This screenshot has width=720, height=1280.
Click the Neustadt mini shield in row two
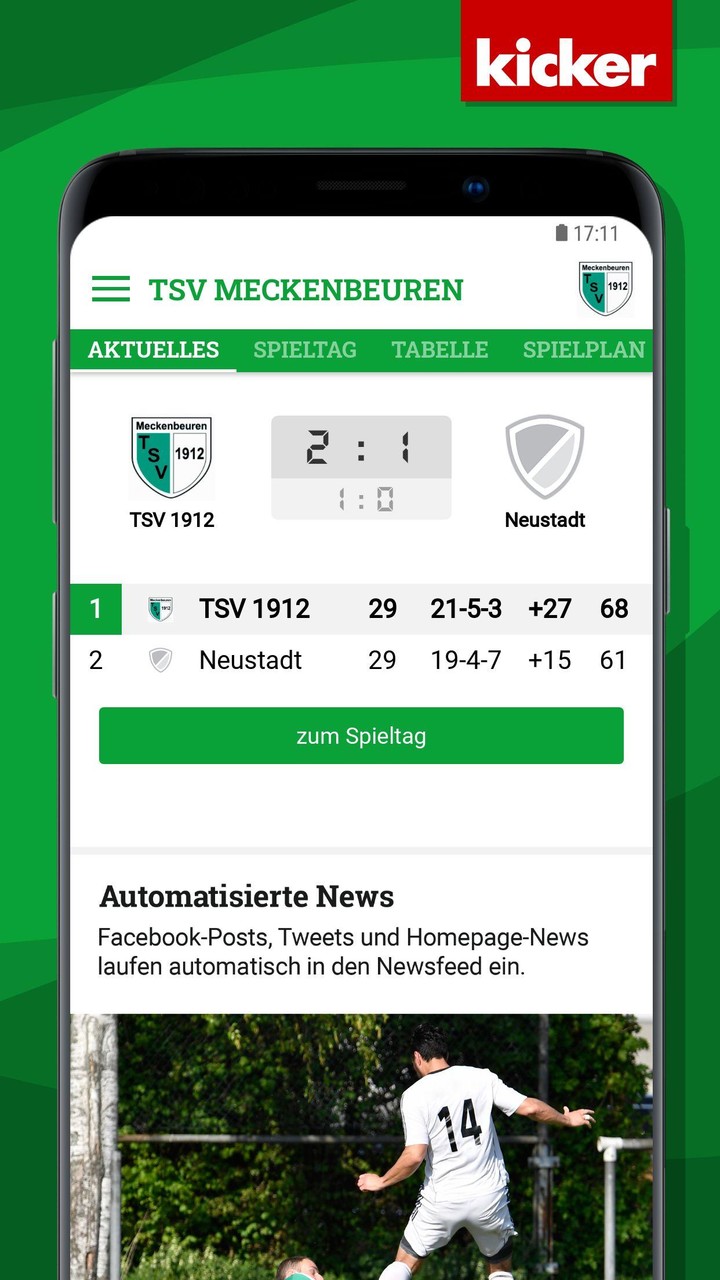[x=160, y=660]
